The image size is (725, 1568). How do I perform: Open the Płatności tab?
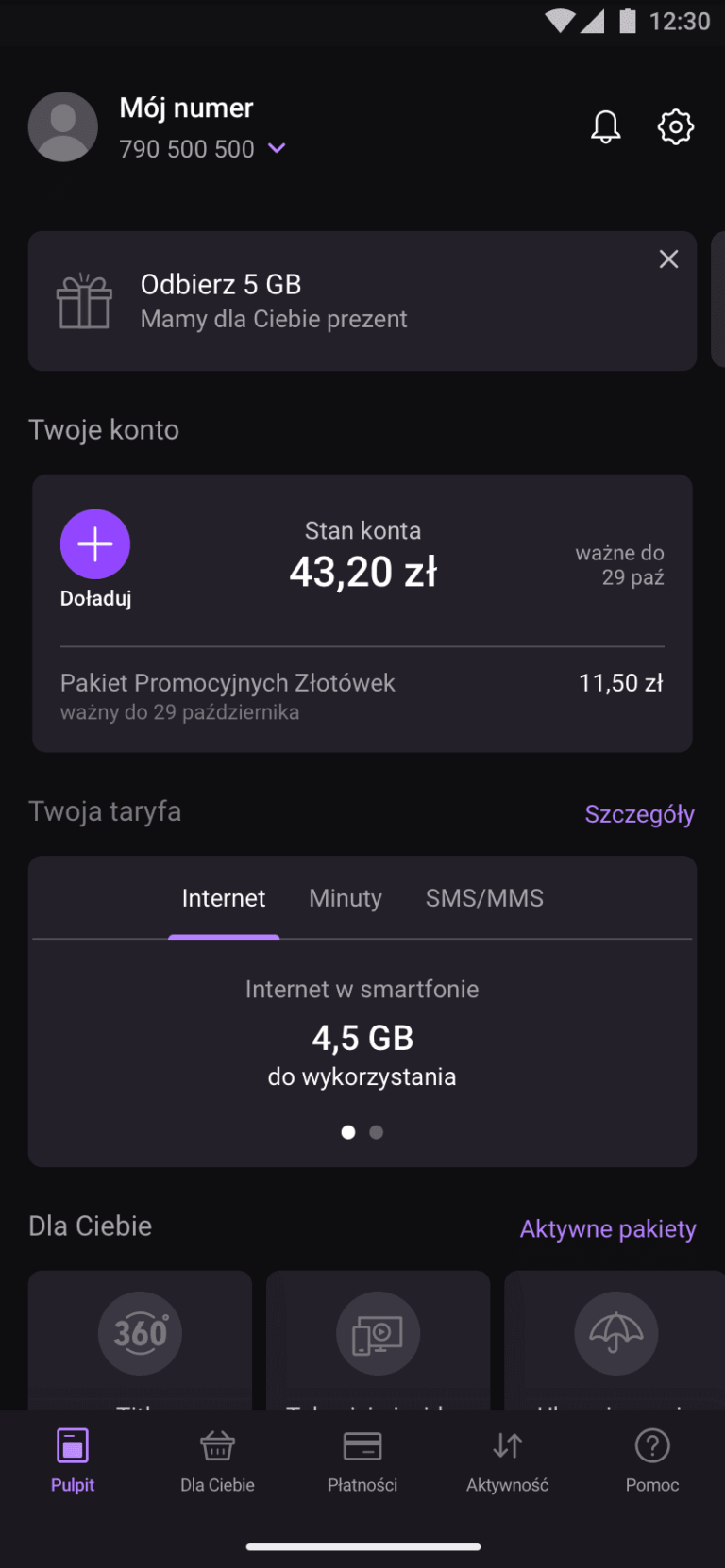pyautogui.click(x=362, y=1461)
